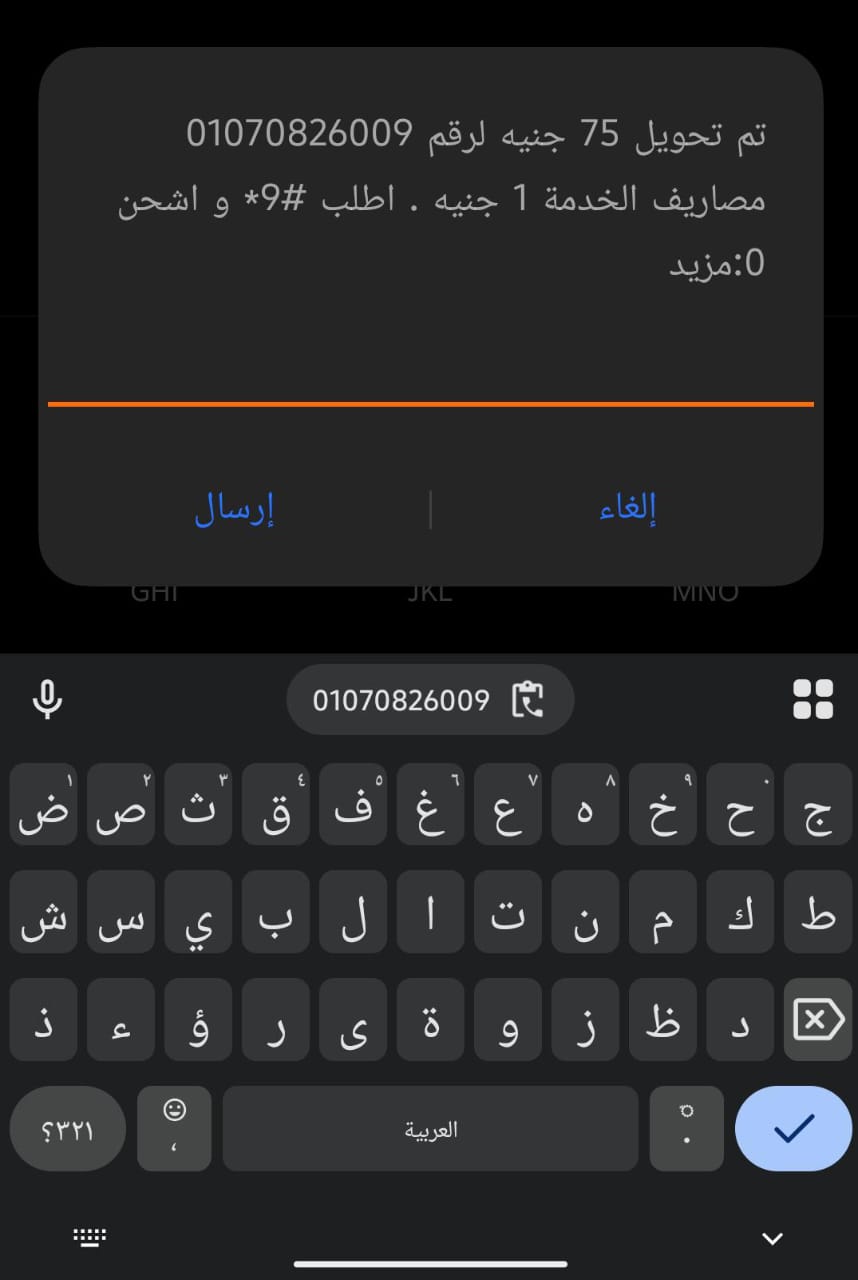Tap إرسال to send the USSD reply
The image size is (858, 1280).
point(234,509)
